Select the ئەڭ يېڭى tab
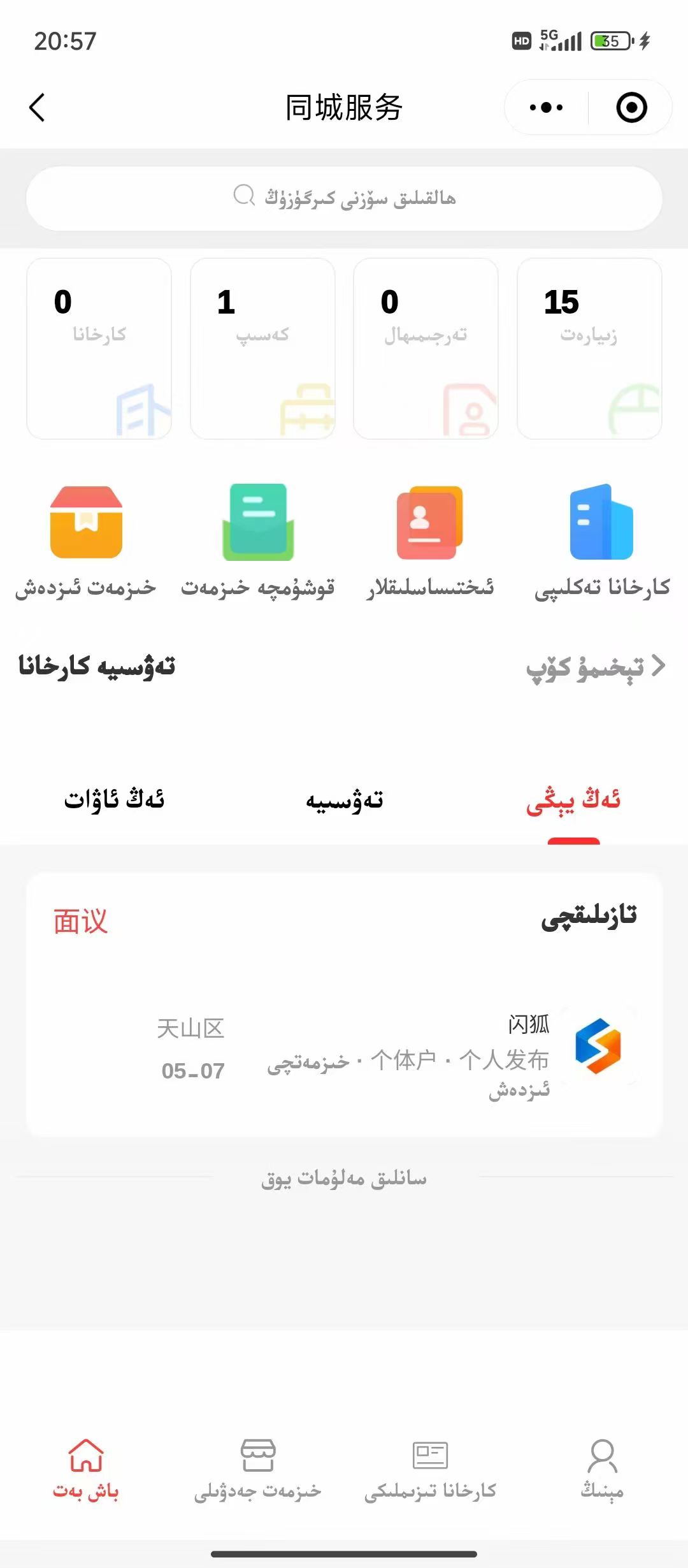Viewport: 688px width, 1568px height. tap(573, 799)
